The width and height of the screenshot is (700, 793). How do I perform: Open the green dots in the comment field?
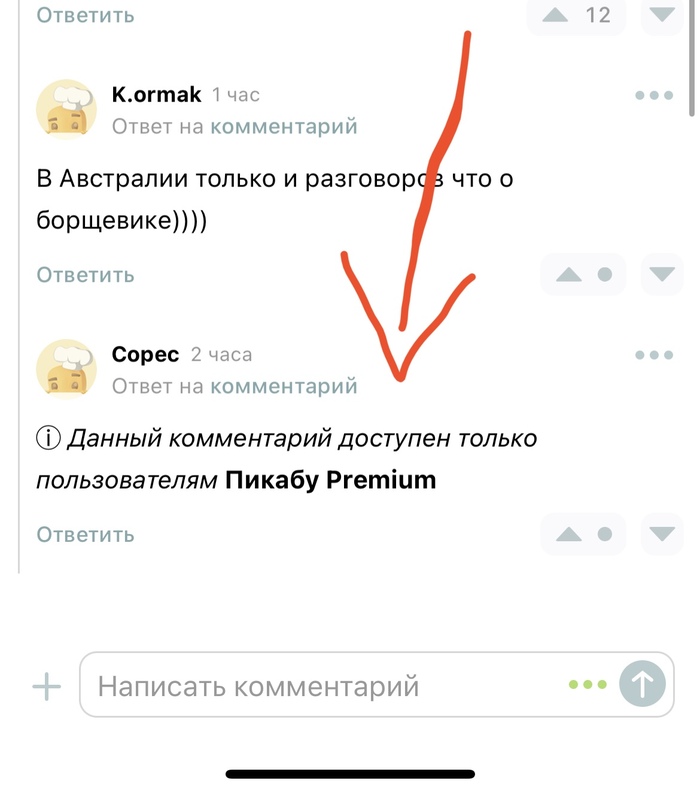click(587, 685)
